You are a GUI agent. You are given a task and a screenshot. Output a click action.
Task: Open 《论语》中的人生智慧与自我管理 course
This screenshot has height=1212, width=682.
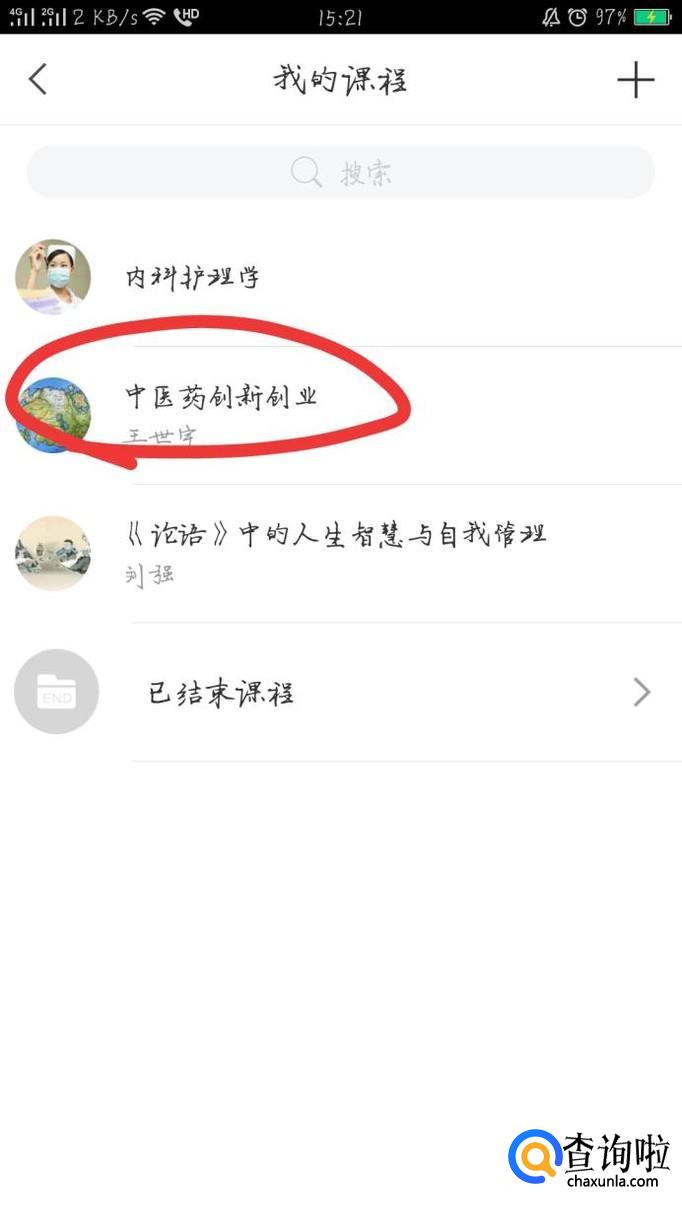coord(335,534)
